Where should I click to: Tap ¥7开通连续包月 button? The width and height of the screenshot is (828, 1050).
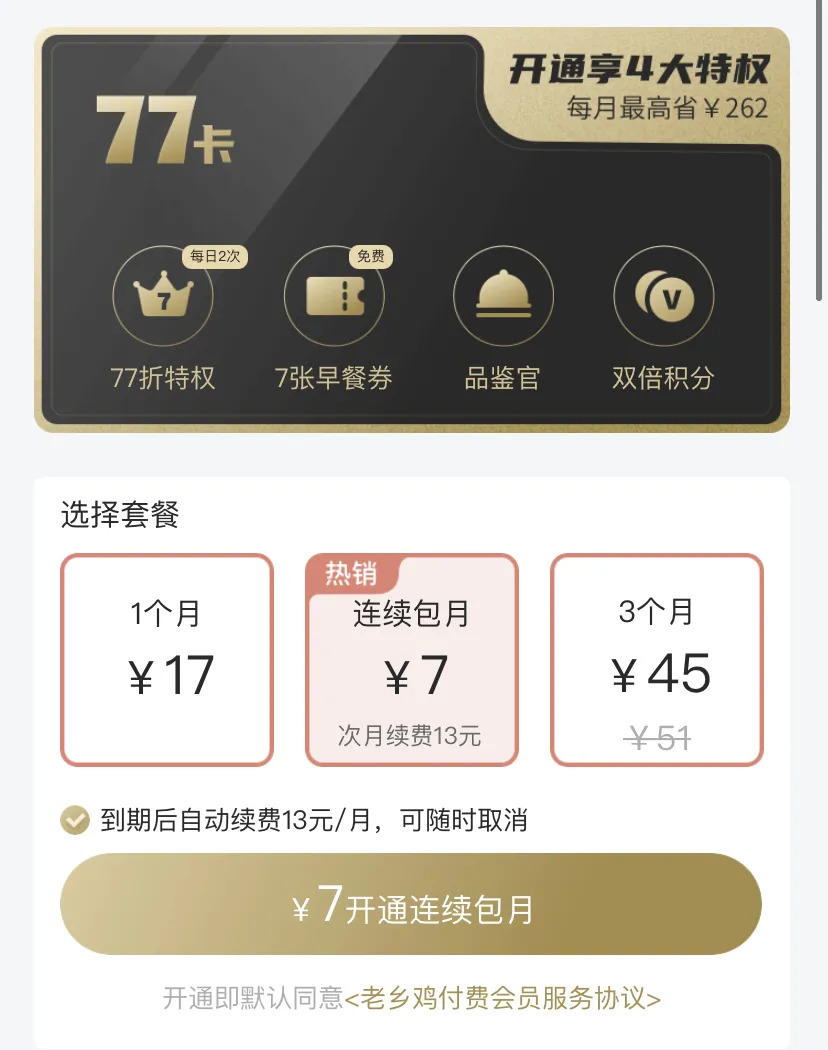tap(411, 905)
